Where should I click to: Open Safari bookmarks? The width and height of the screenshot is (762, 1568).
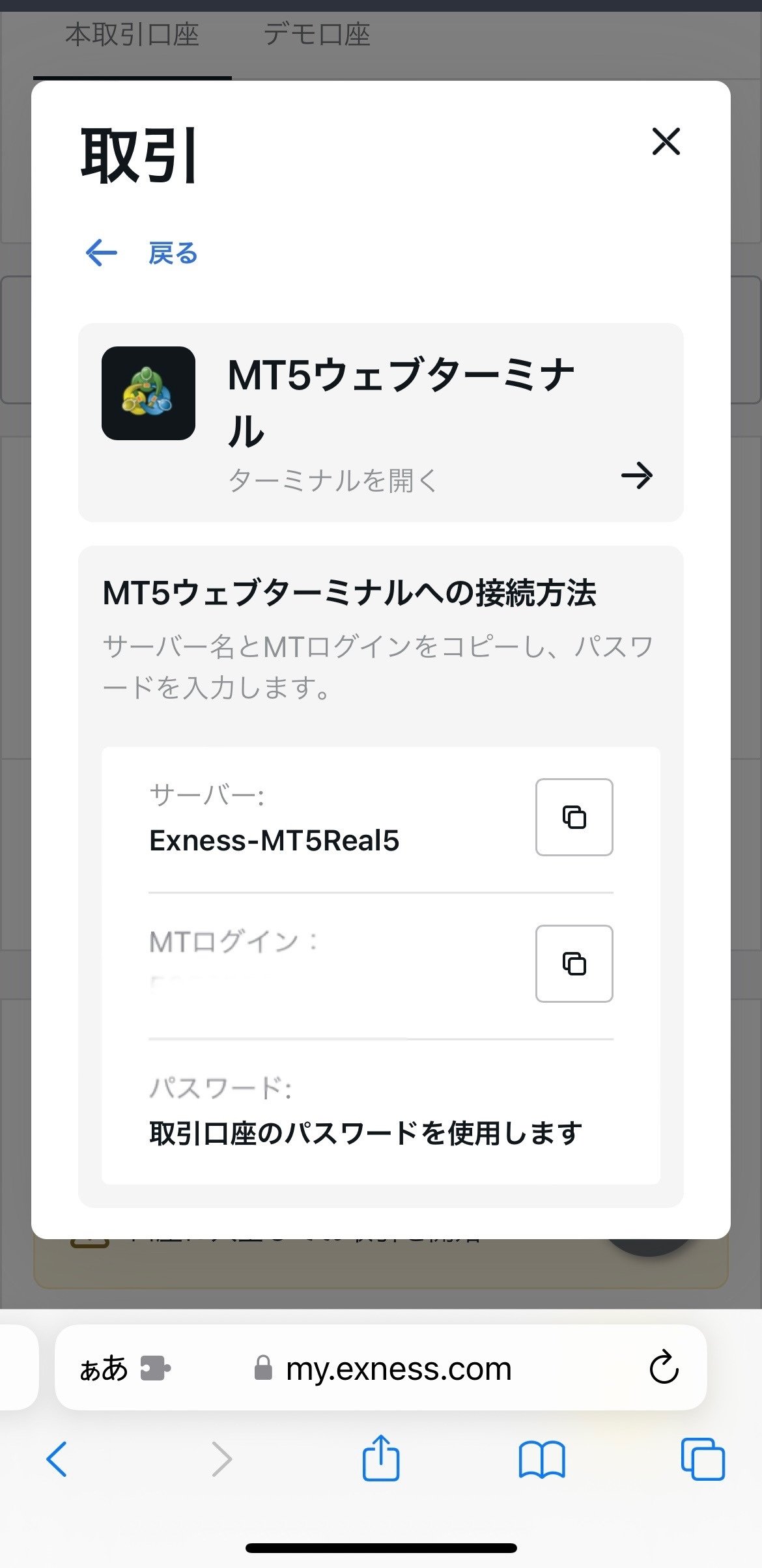tap(542, 1459)
